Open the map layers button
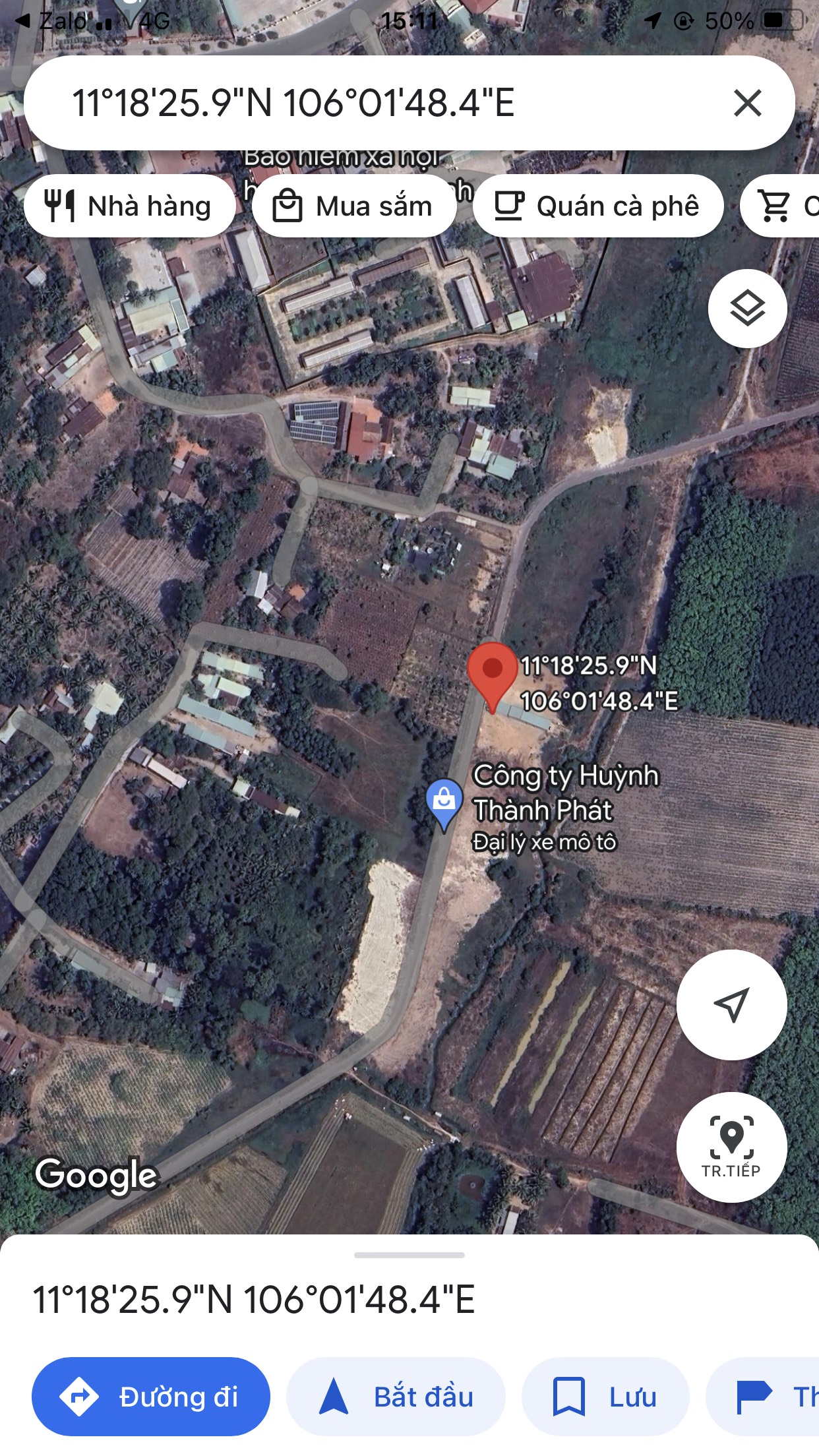The width and height of the screenshot is (819, 1456). pos(747,309)
